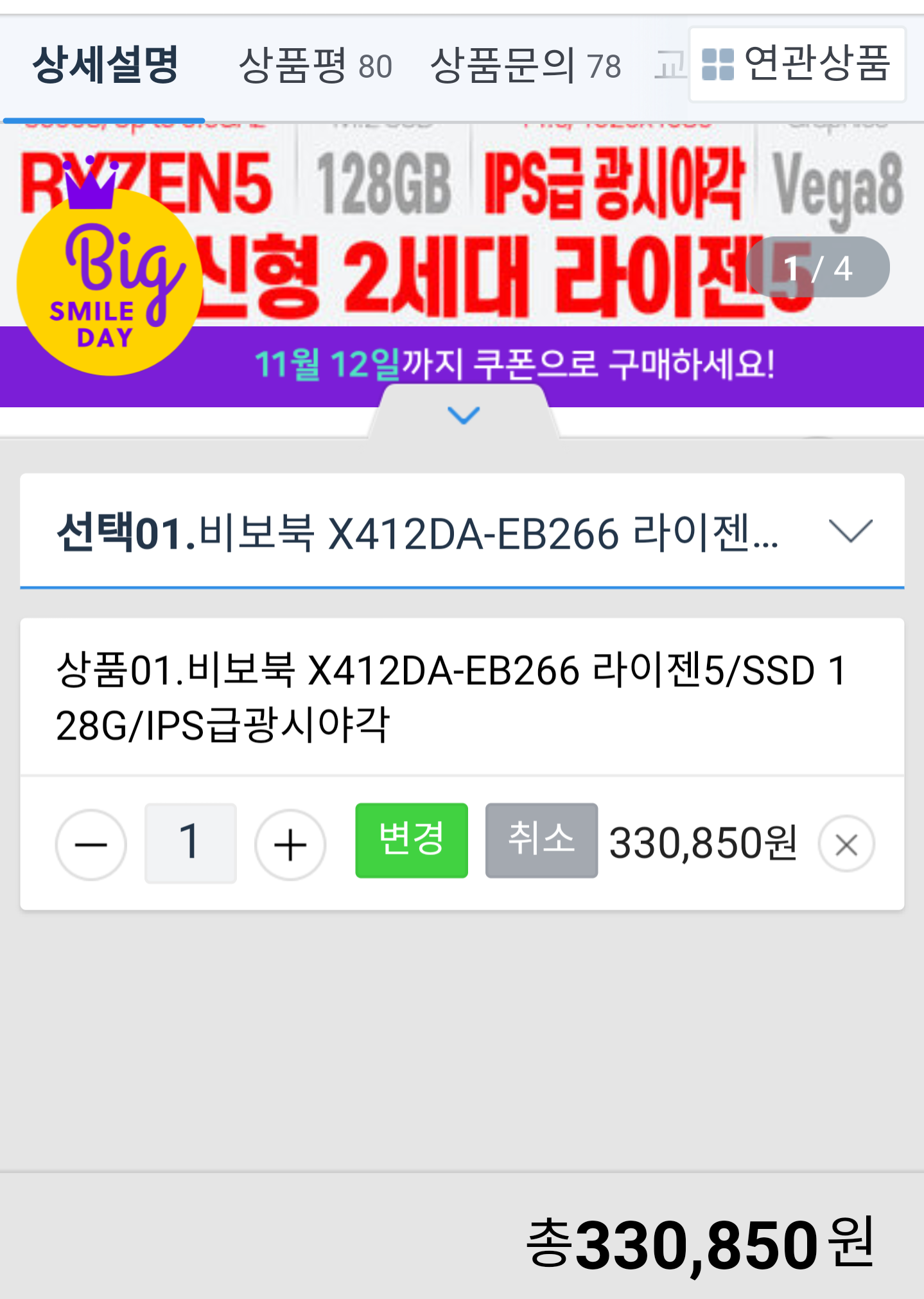Open the 선택01 option dropdown

coord(462,532)
